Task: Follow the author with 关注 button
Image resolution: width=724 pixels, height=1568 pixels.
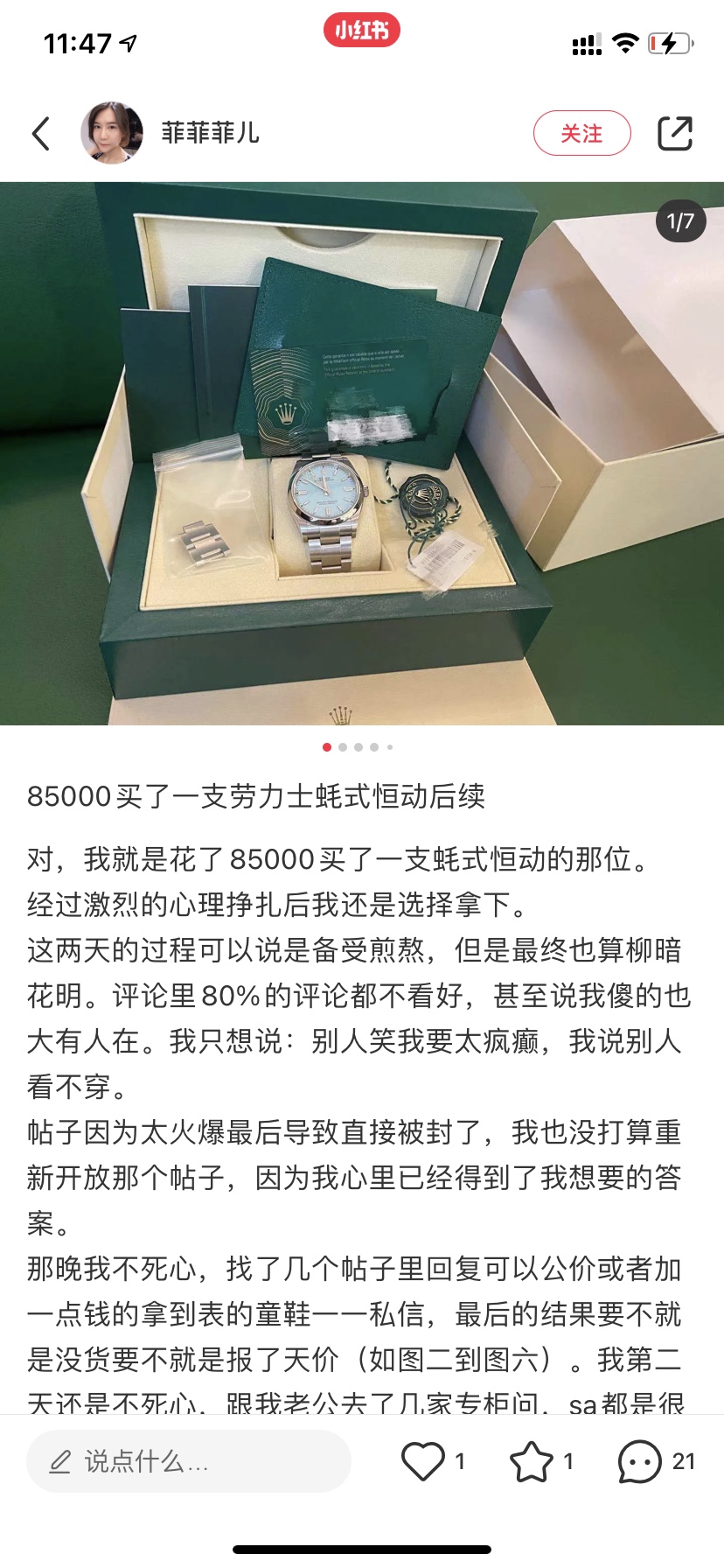Action: pyautogui.click(x=581, y=133)
